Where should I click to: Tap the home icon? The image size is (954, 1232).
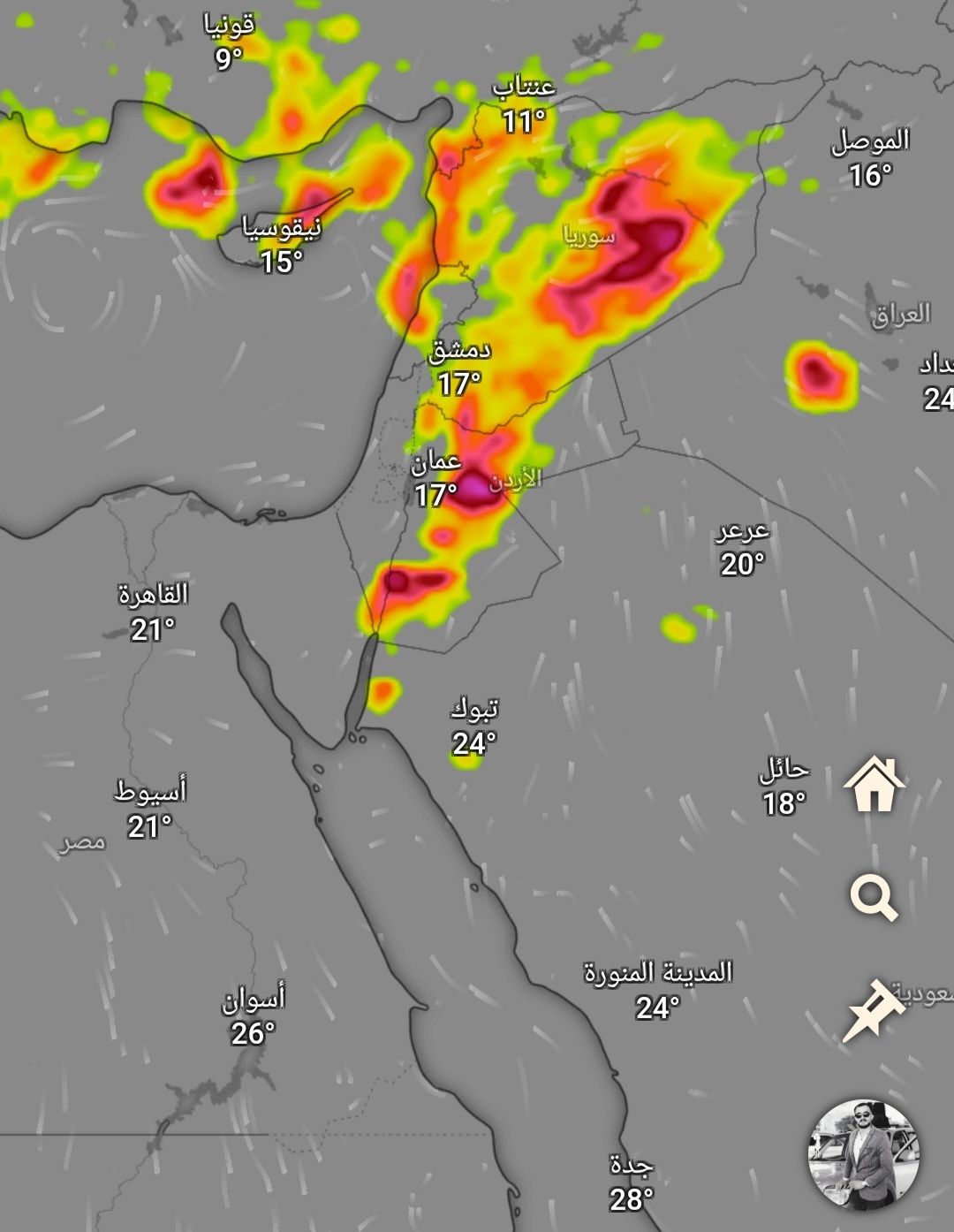pos(874,785)
